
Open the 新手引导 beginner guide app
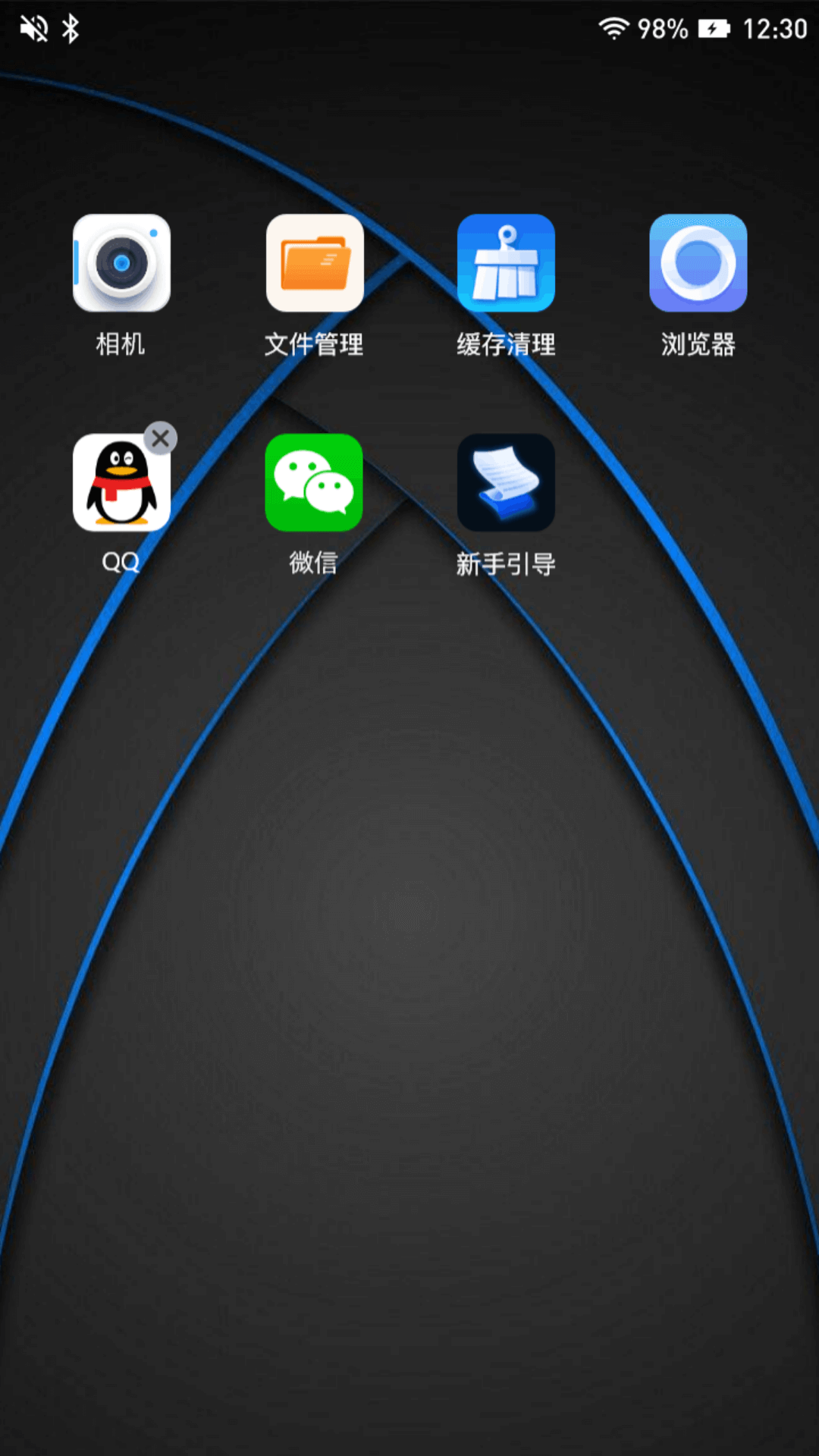(x=506, y=483)
